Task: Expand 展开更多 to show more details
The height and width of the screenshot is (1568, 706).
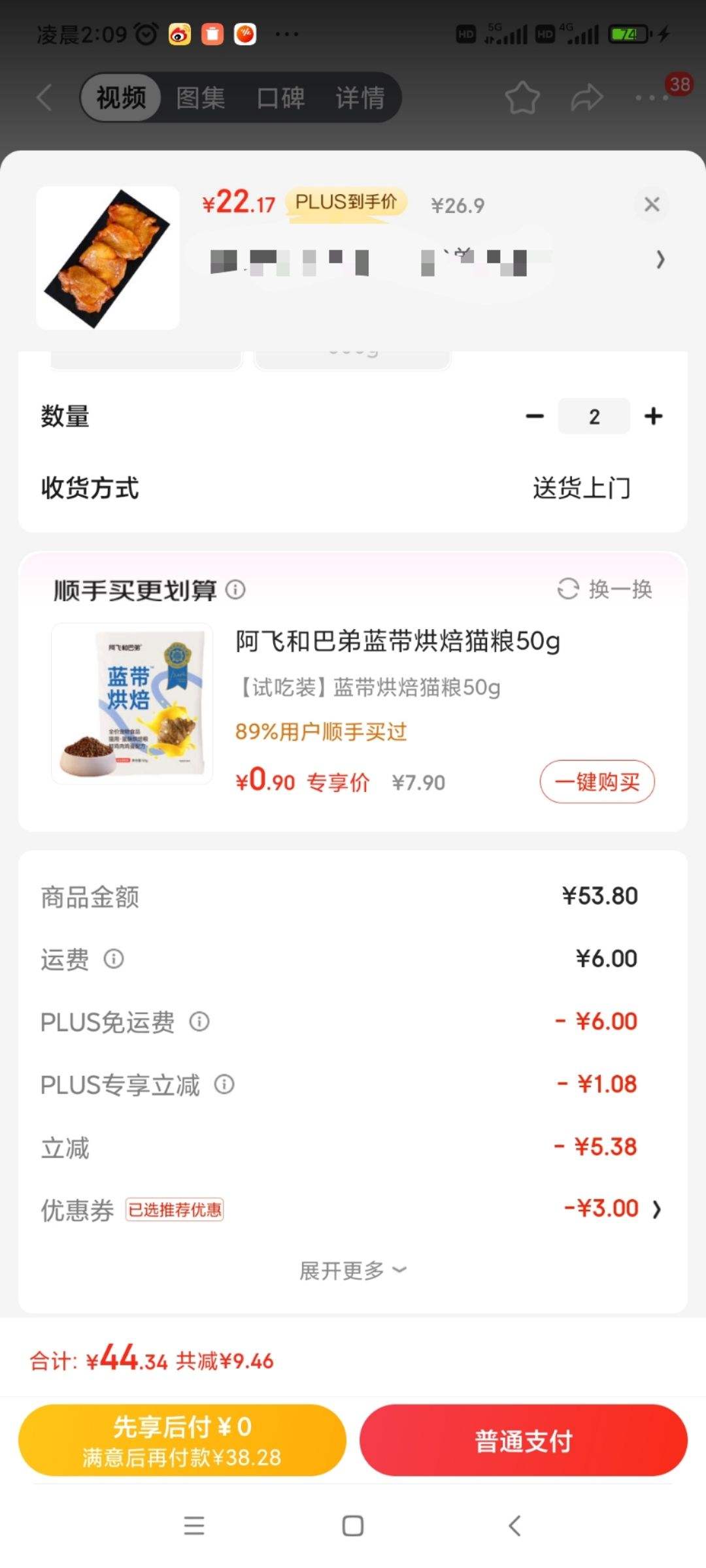Action: (x=353, y=1269)
